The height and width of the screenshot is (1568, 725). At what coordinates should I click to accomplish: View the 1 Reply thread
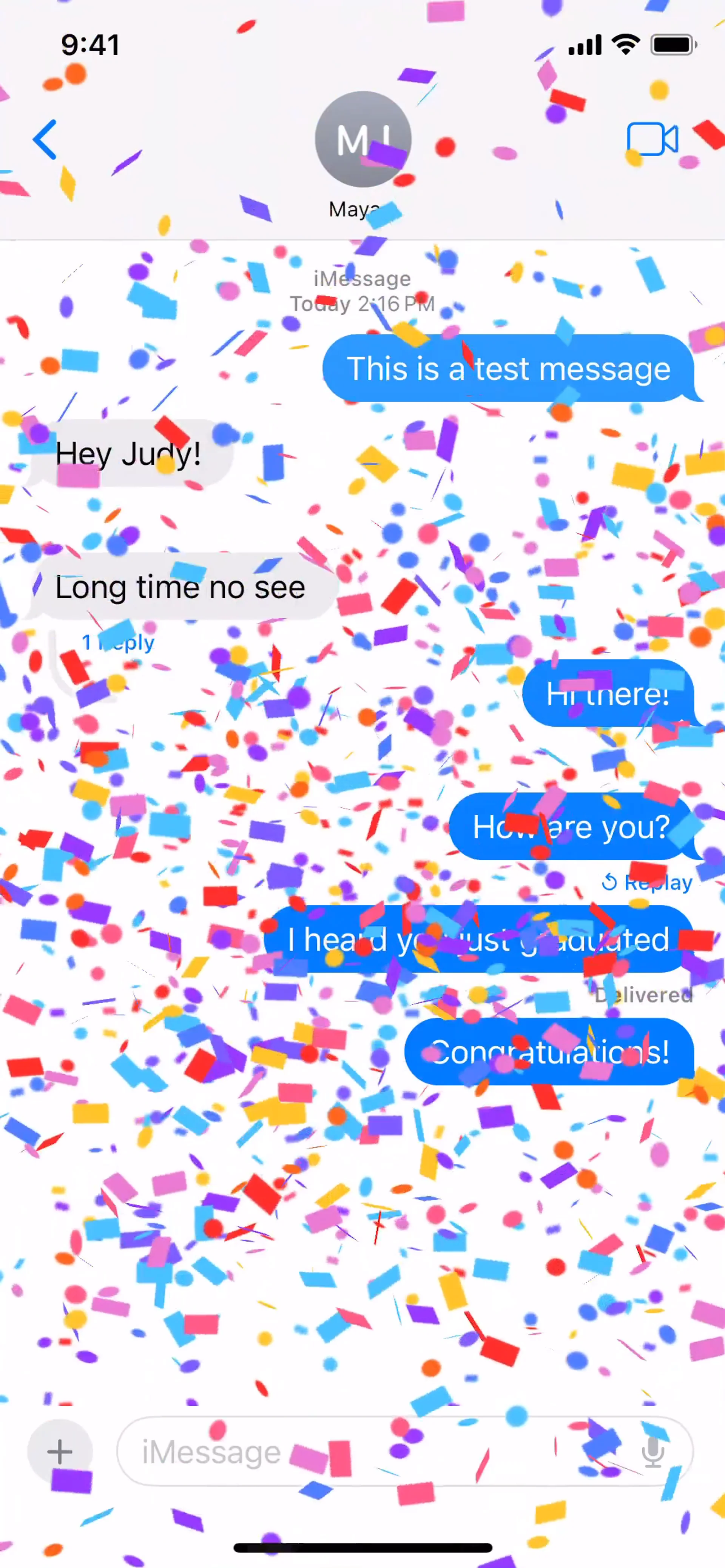point(119,642)
